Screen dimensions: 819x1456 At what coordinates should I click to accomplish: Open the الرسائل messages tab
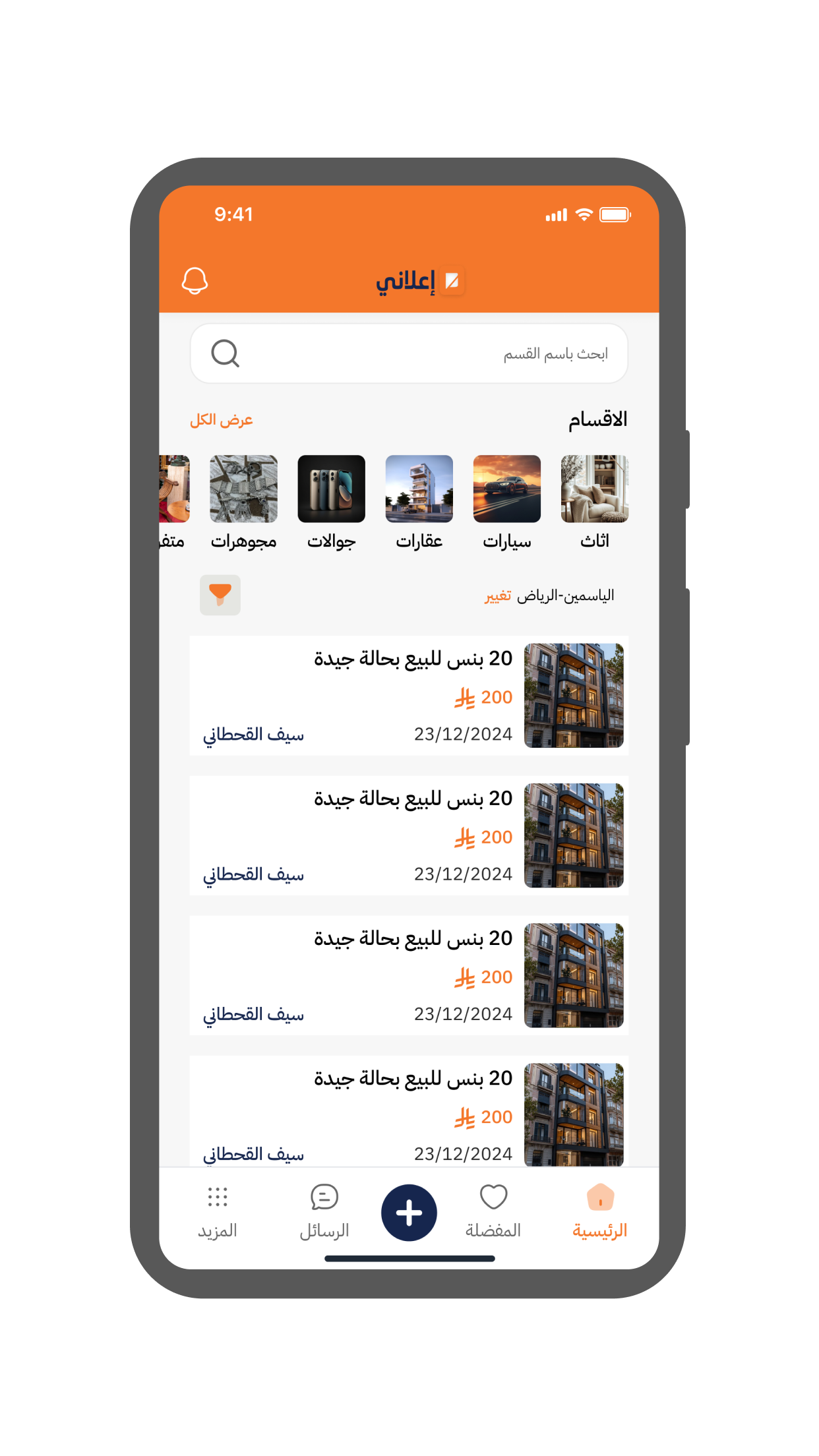pyautogui.click(x=324, y=1211)
